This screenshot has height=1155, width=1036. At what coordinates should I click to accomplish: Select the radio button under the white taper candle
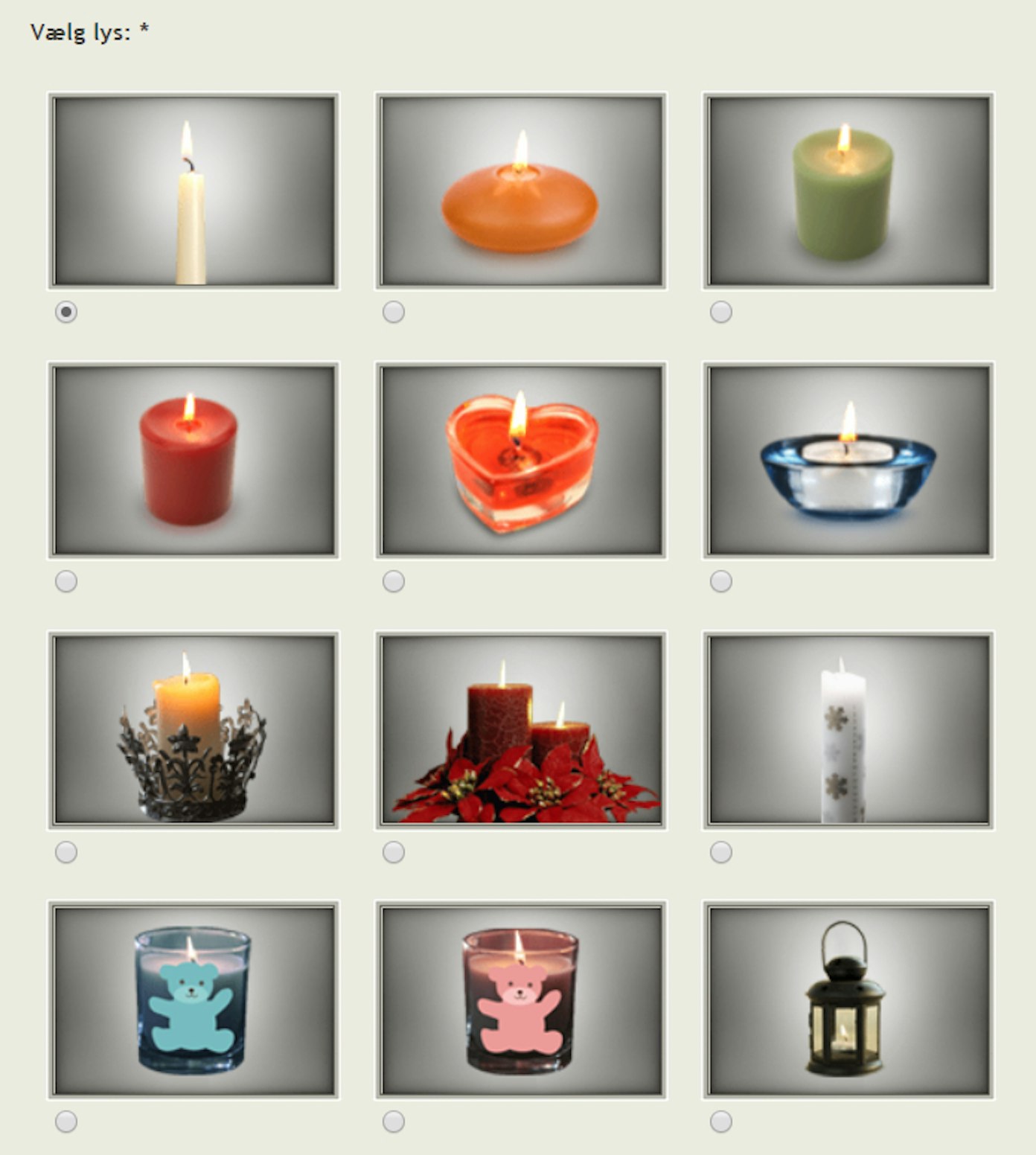pyautogui.click(x=66, y=312)
